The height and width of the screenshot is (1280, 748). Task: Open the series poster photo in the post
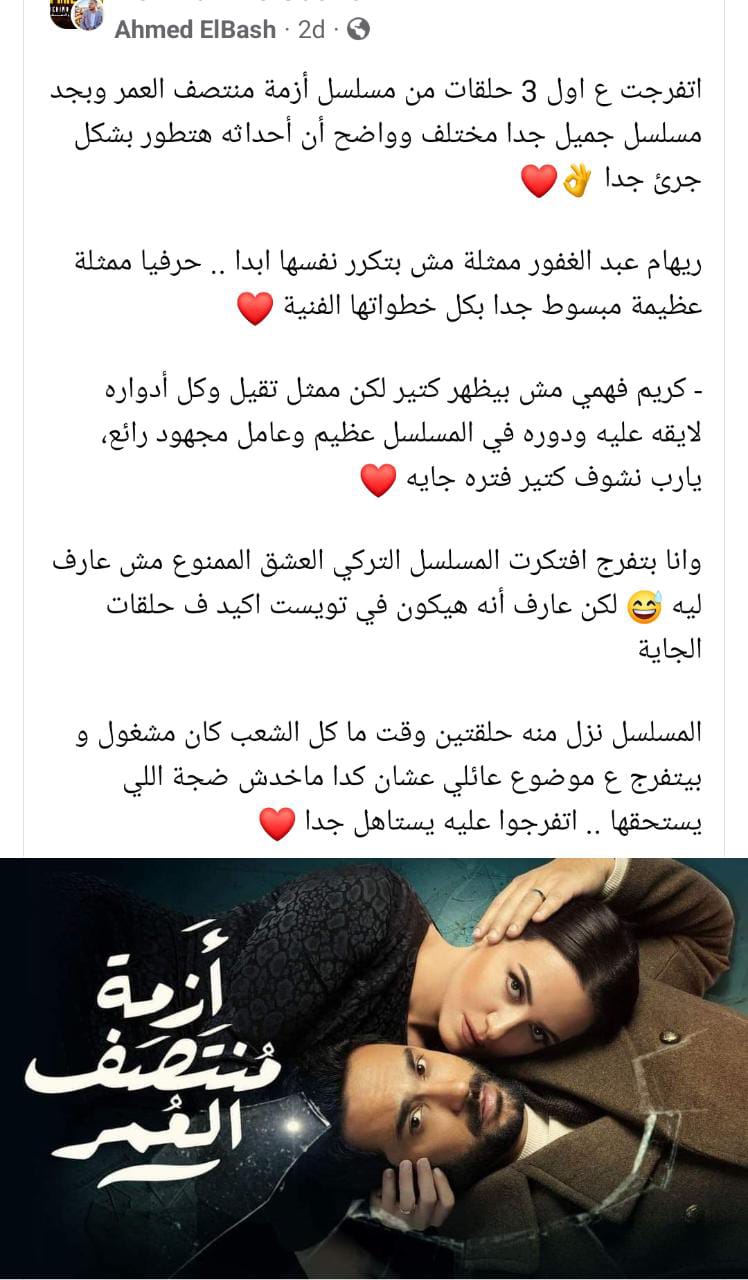374,1068
